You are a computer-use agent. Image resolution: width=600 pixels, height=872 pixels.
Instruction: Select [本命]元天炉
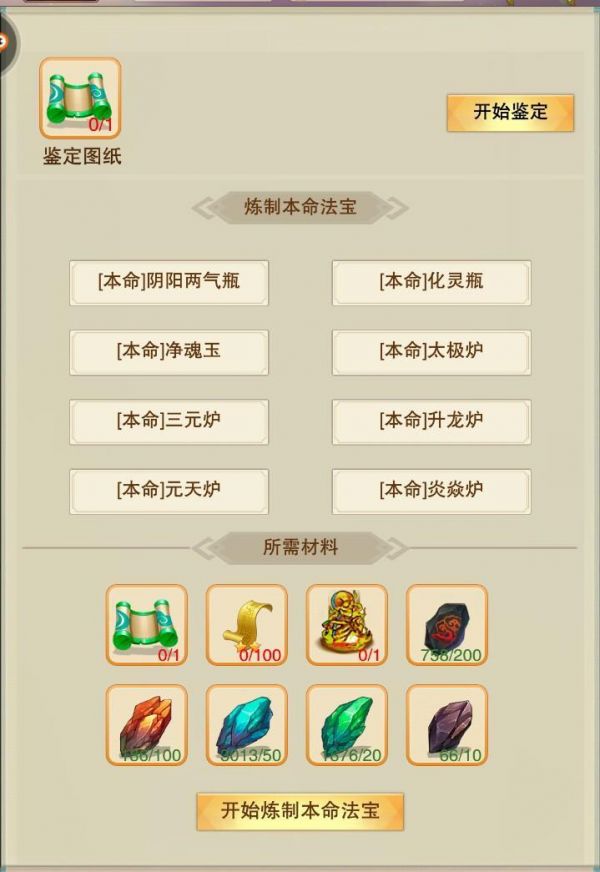tap(169, 491)
